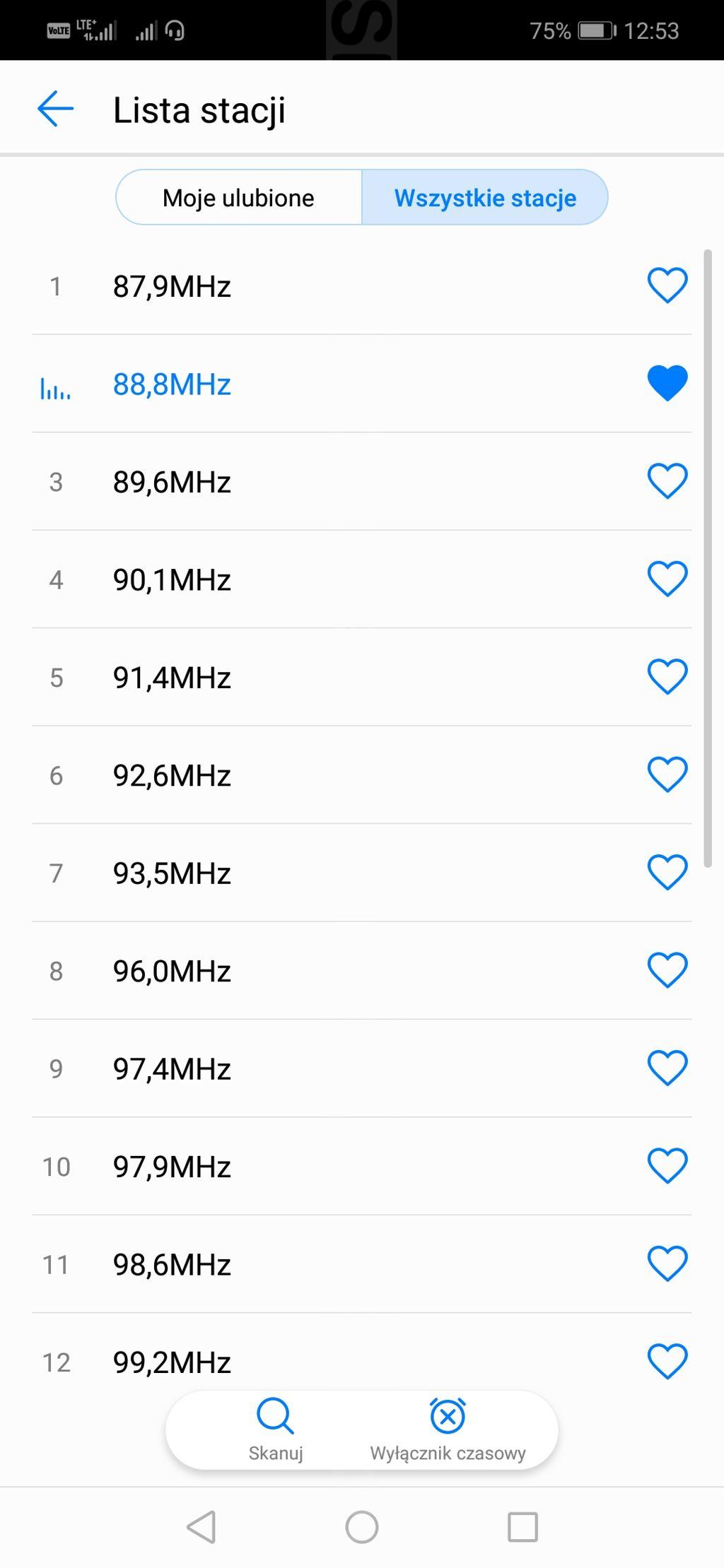This screenshot has height=1568, width=724.
Task: Tap the system home button
Action: [361, 1527]
